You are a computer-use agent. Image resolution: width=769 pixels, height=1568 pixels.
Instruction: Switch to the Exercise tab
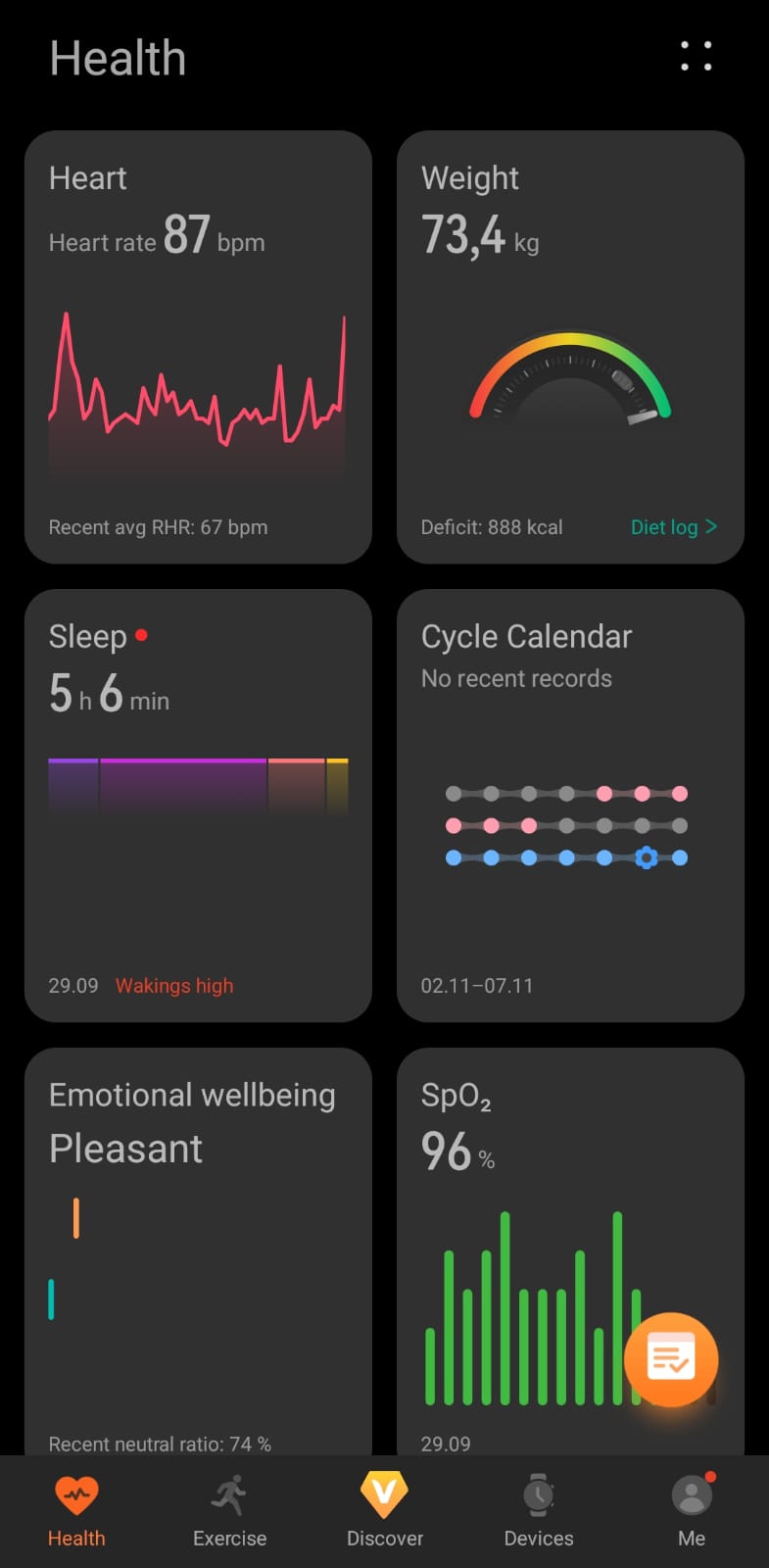point(229,1511)
